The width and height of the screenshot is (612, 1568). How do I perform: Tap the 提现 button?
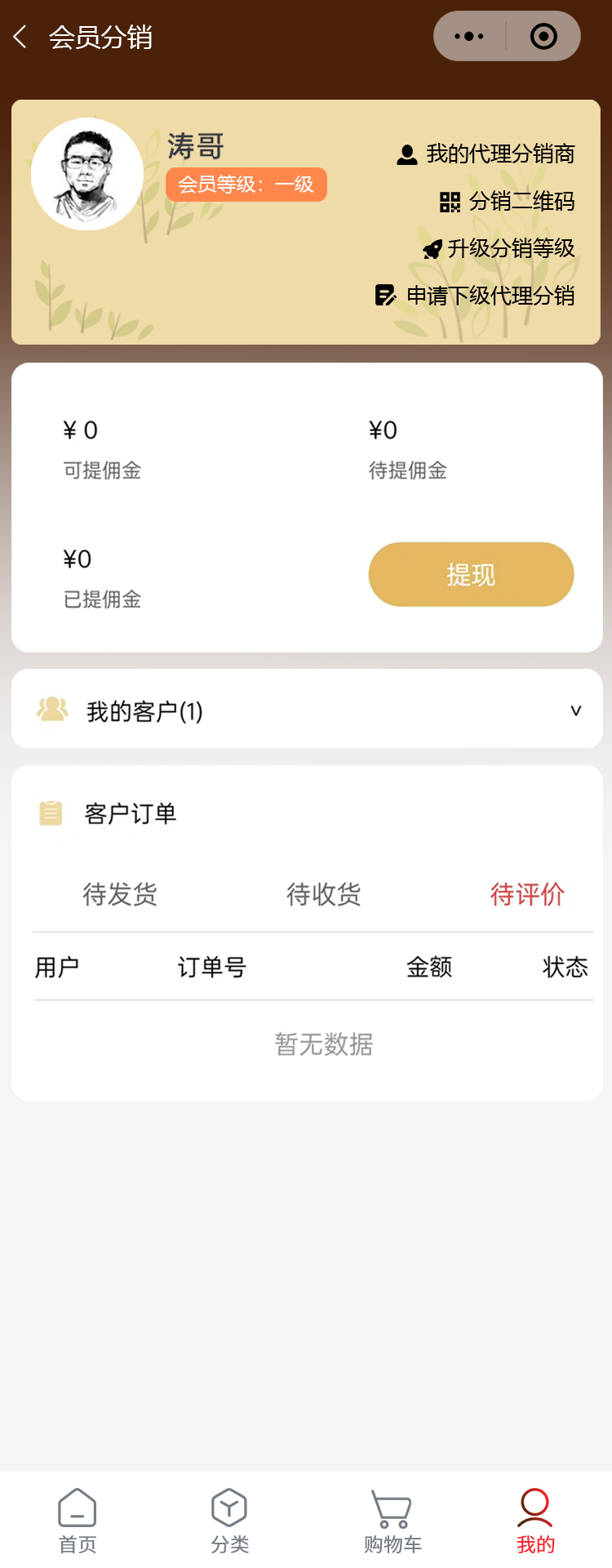471,574
